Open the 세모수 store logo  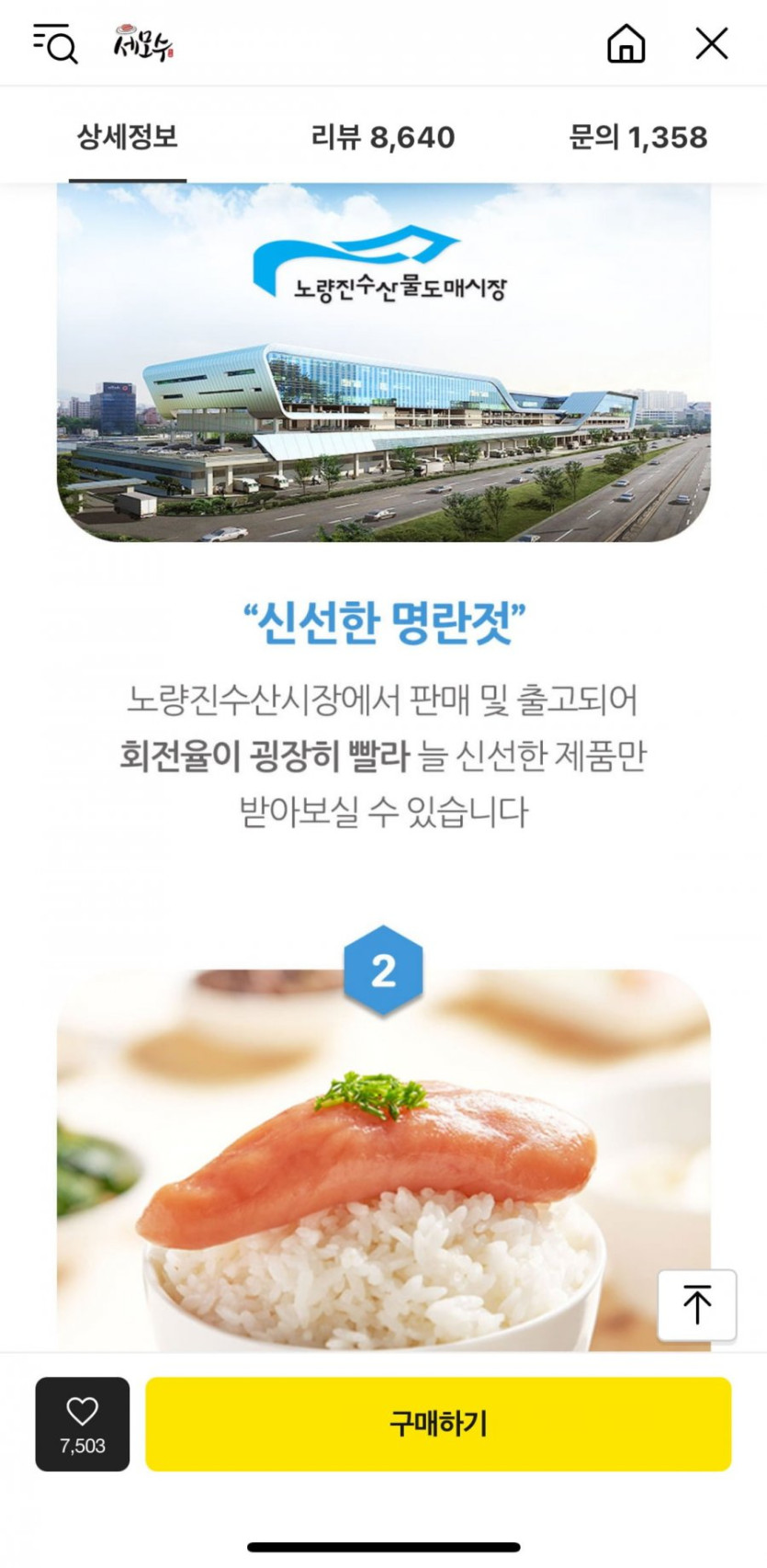tap(143, 43)
